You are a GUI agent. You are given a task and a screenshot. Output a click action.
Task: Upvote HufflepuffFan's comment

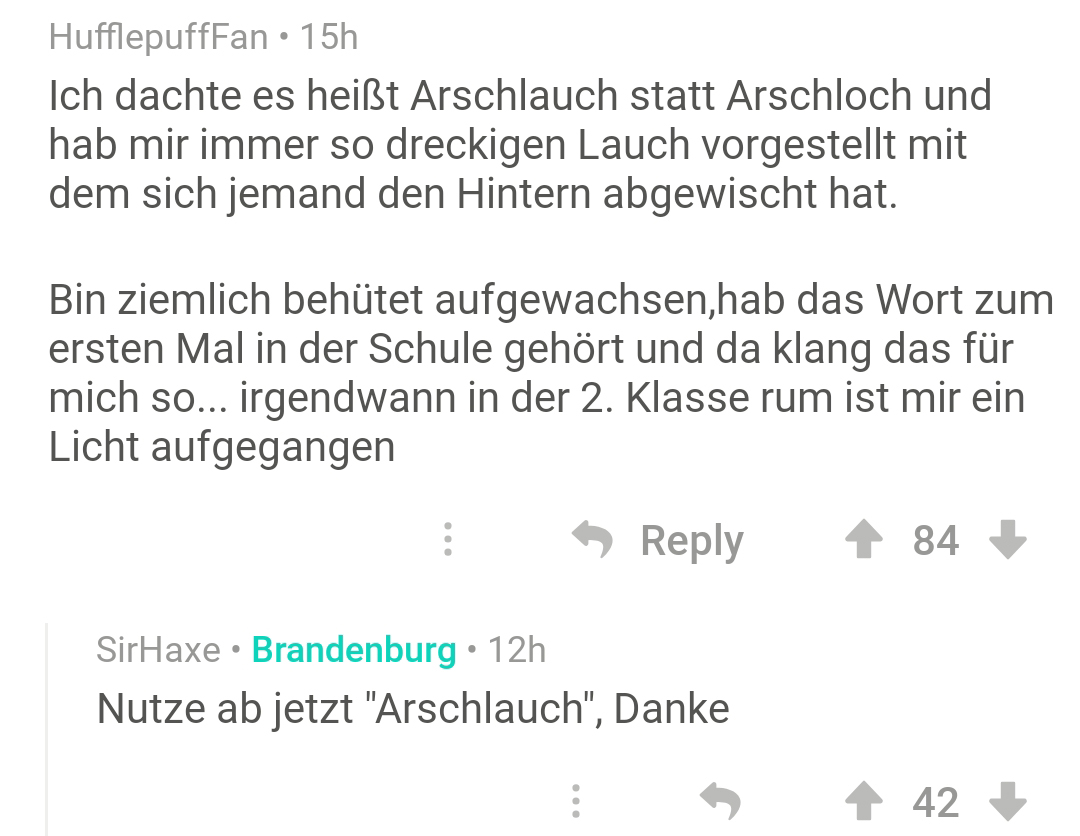coord(862,540)
